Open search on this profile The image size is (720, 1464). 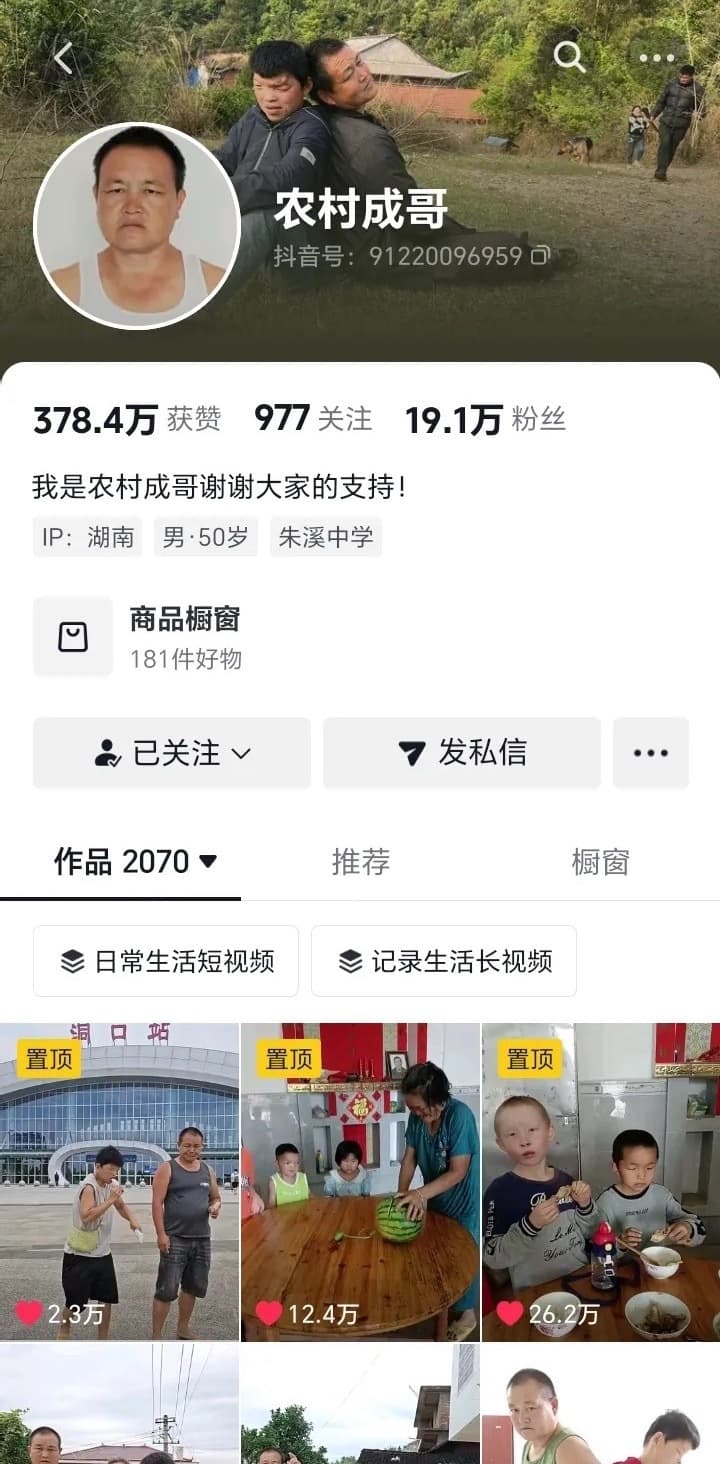[569, 58]
